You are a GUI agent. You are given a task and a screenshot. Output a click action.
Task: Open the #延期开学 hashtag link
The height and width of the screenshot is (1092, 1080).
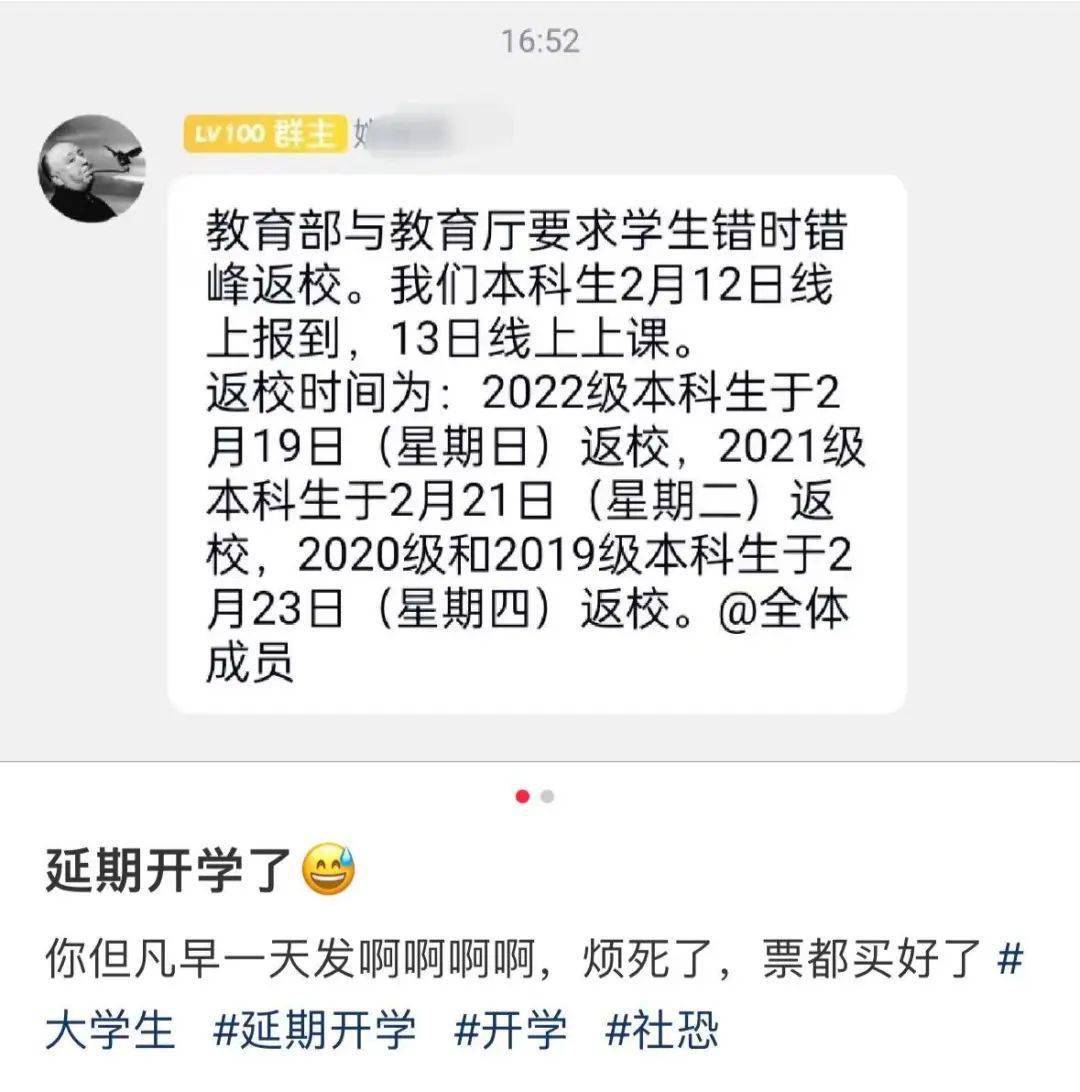314,1030
